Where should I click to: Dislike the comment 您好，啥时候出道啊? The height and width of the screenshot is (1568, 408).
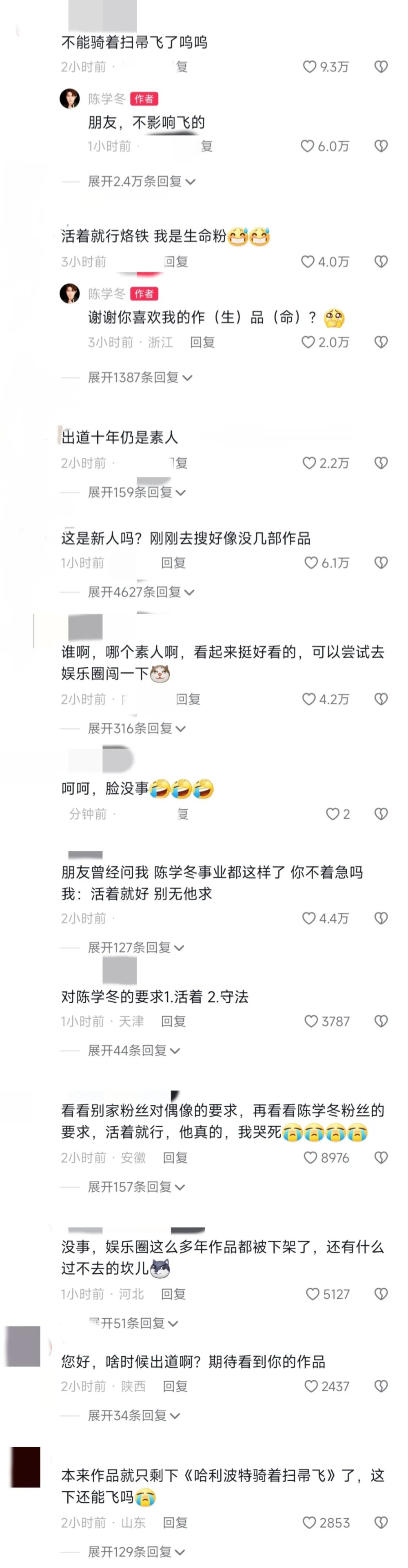click(381, 1387)
